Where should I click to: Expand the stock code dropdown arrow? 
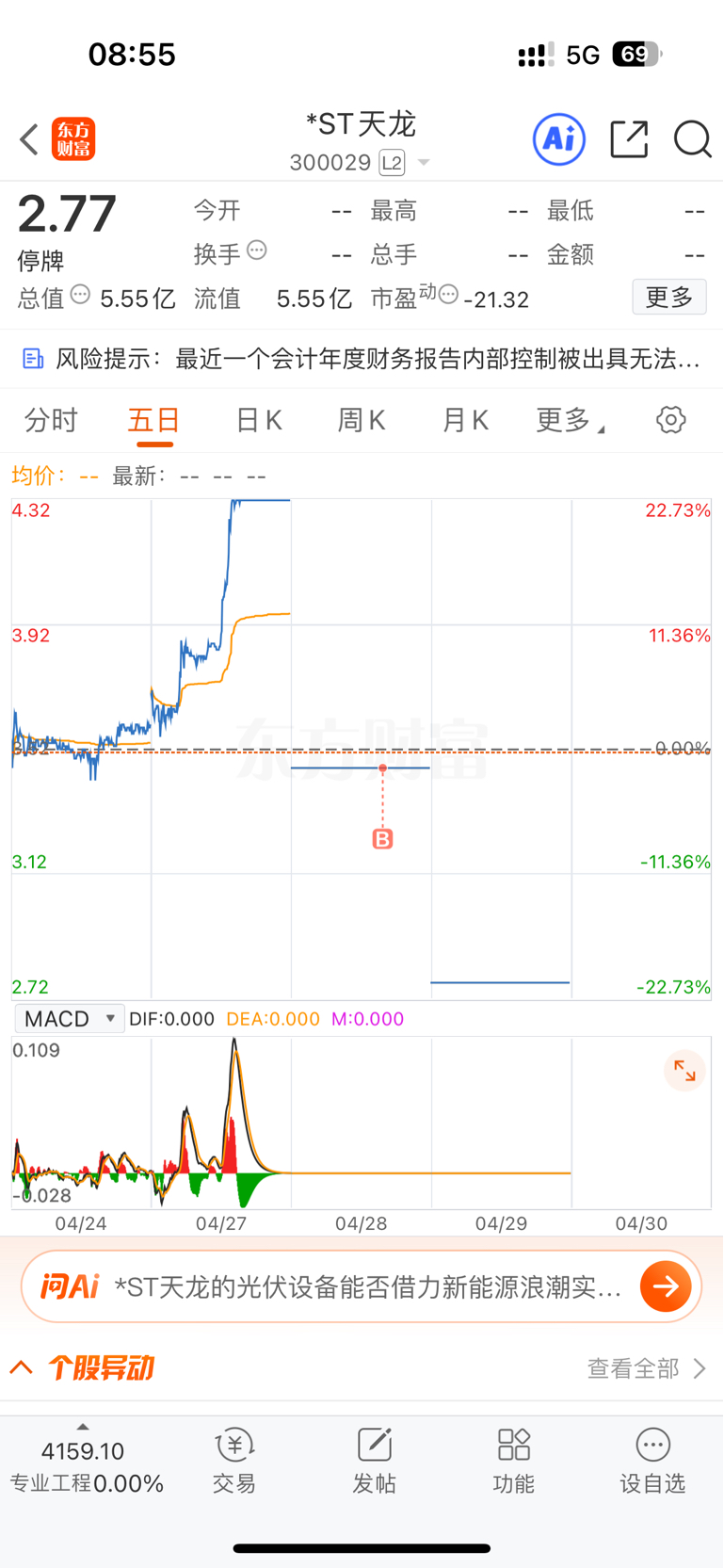[424, 163]
